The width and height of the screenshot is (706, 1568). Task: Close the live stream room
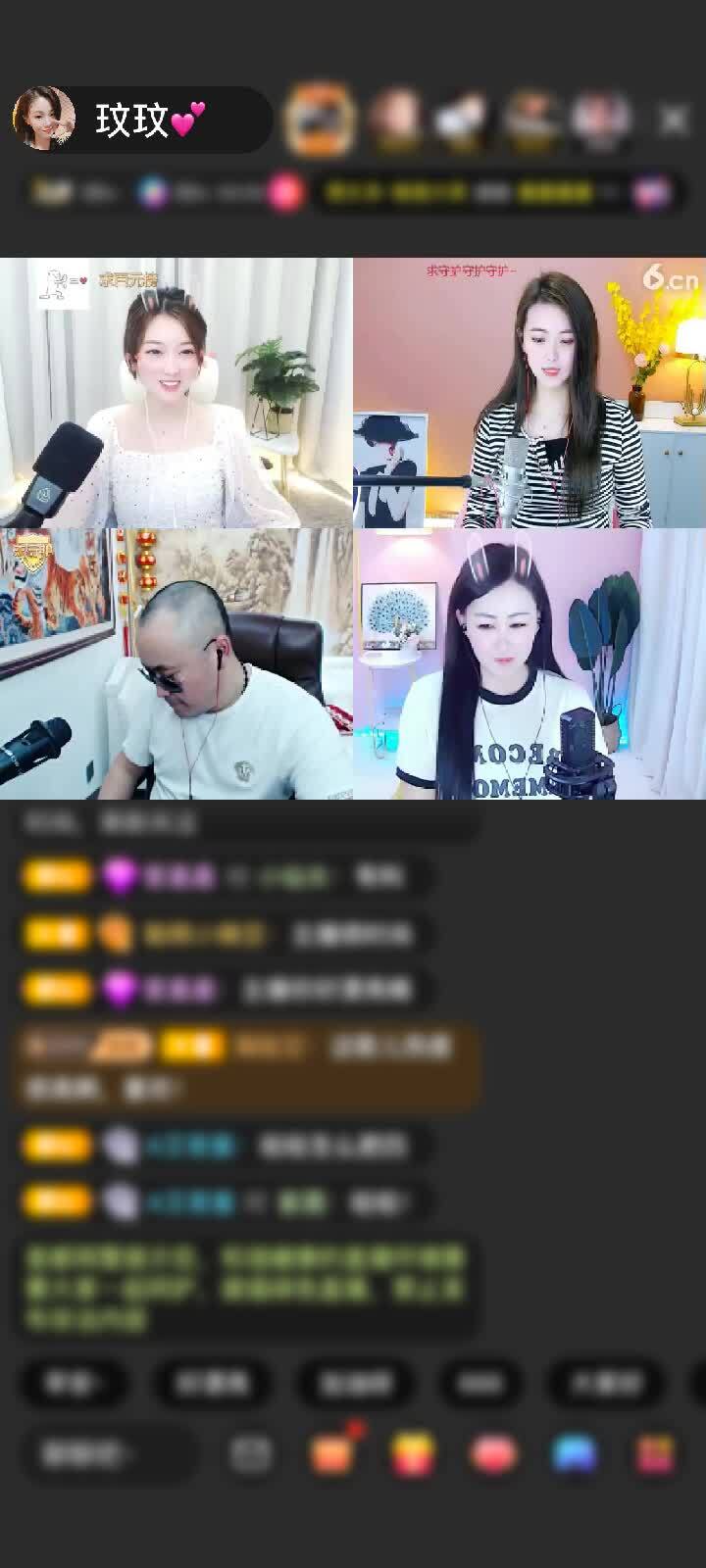click(674, 120)
